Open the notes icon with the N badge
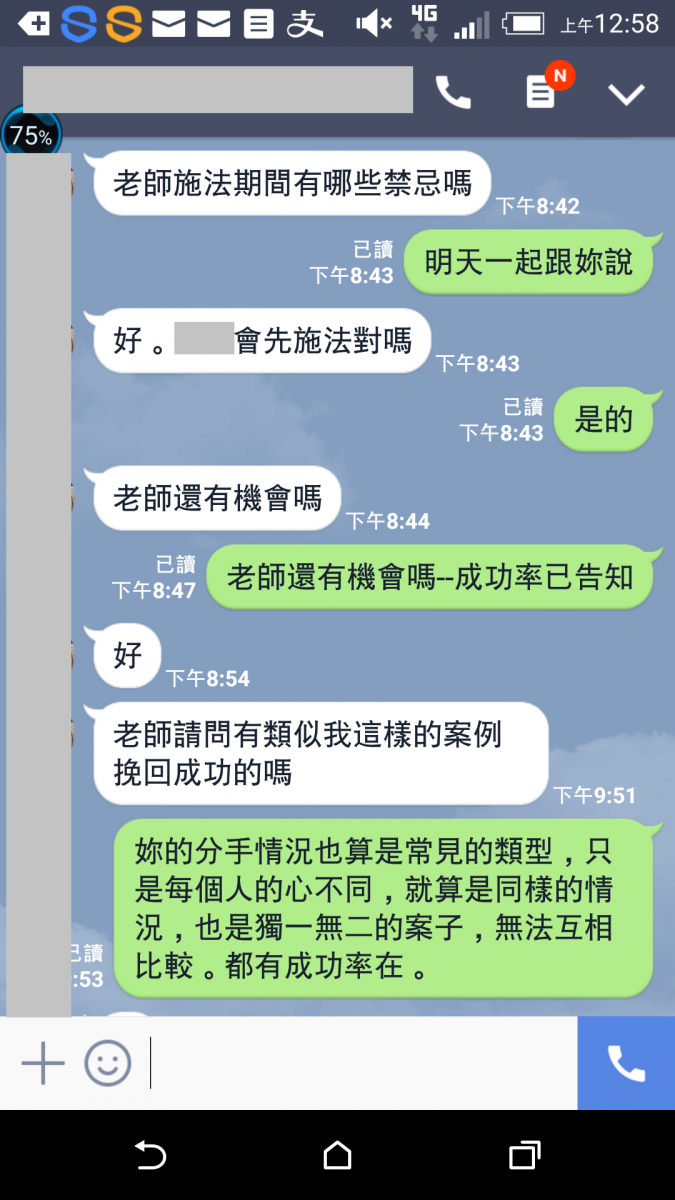675x1200 pixels. point(541,93)
